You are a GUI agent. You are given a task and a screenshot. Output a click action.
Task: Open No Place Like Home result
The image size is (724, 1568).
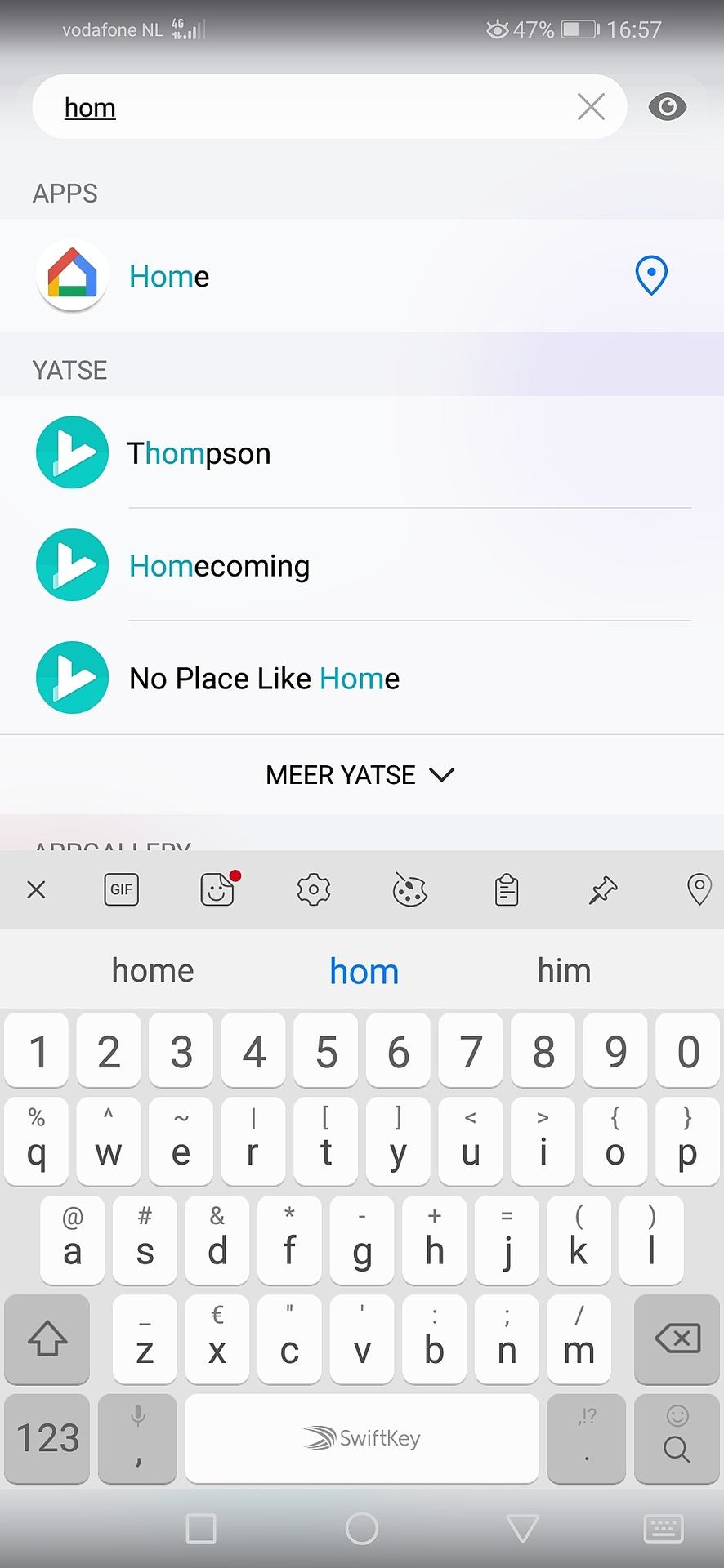[362, 678]
